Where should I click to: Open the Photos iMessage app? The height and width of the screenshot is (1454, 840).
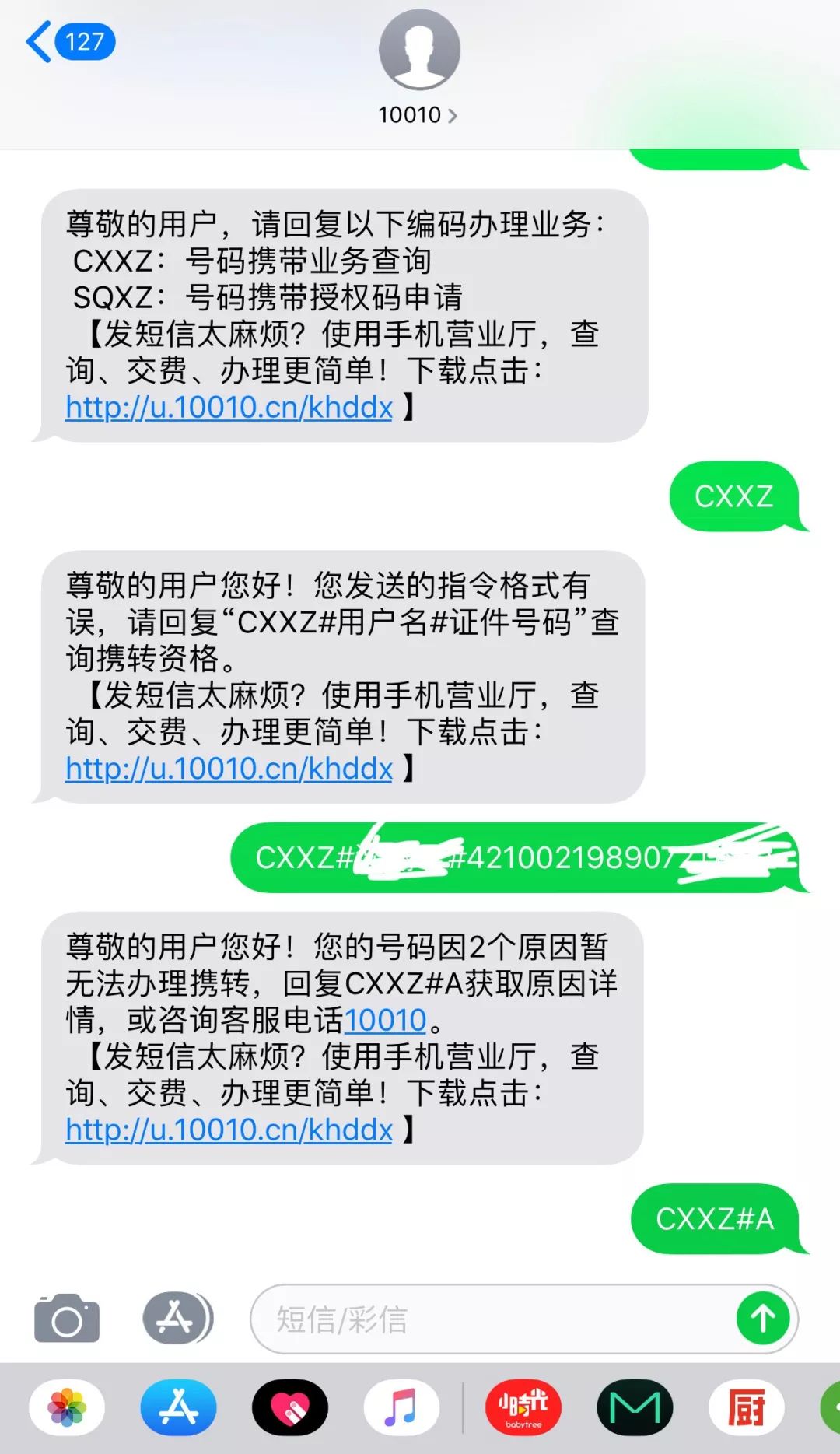(67, 1407)
